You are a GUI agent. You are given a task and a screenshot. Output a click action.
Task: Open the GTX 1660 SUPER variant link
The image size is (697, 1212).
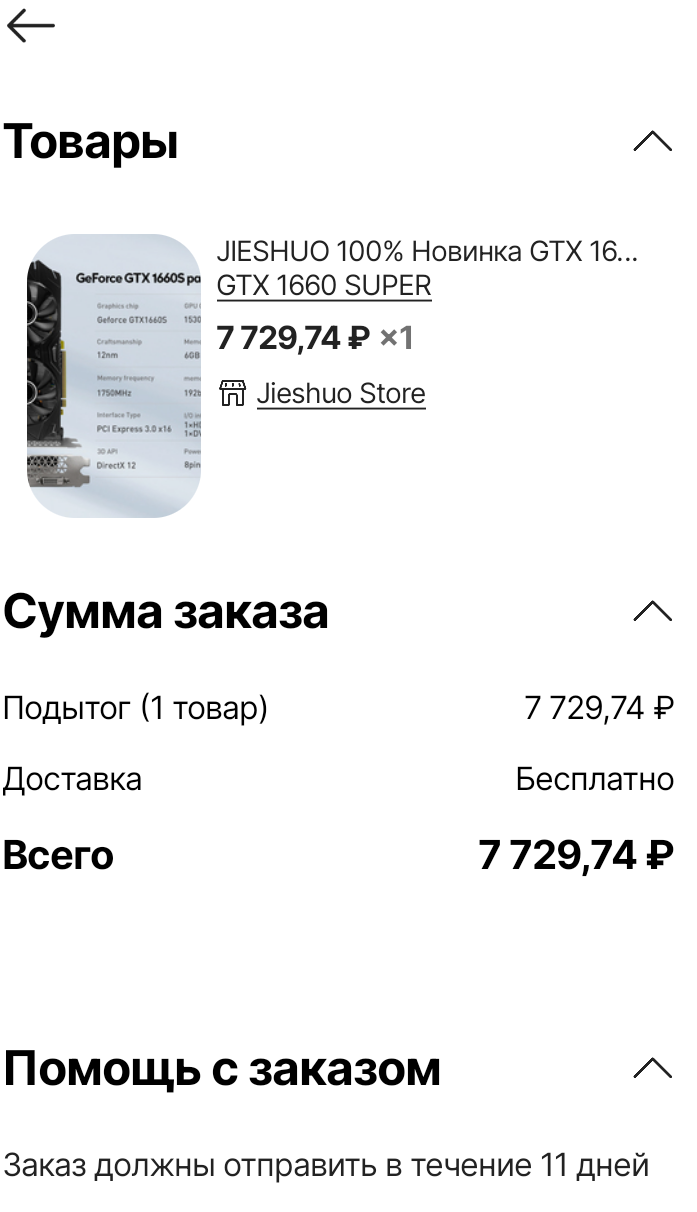(x=324, y=286)
